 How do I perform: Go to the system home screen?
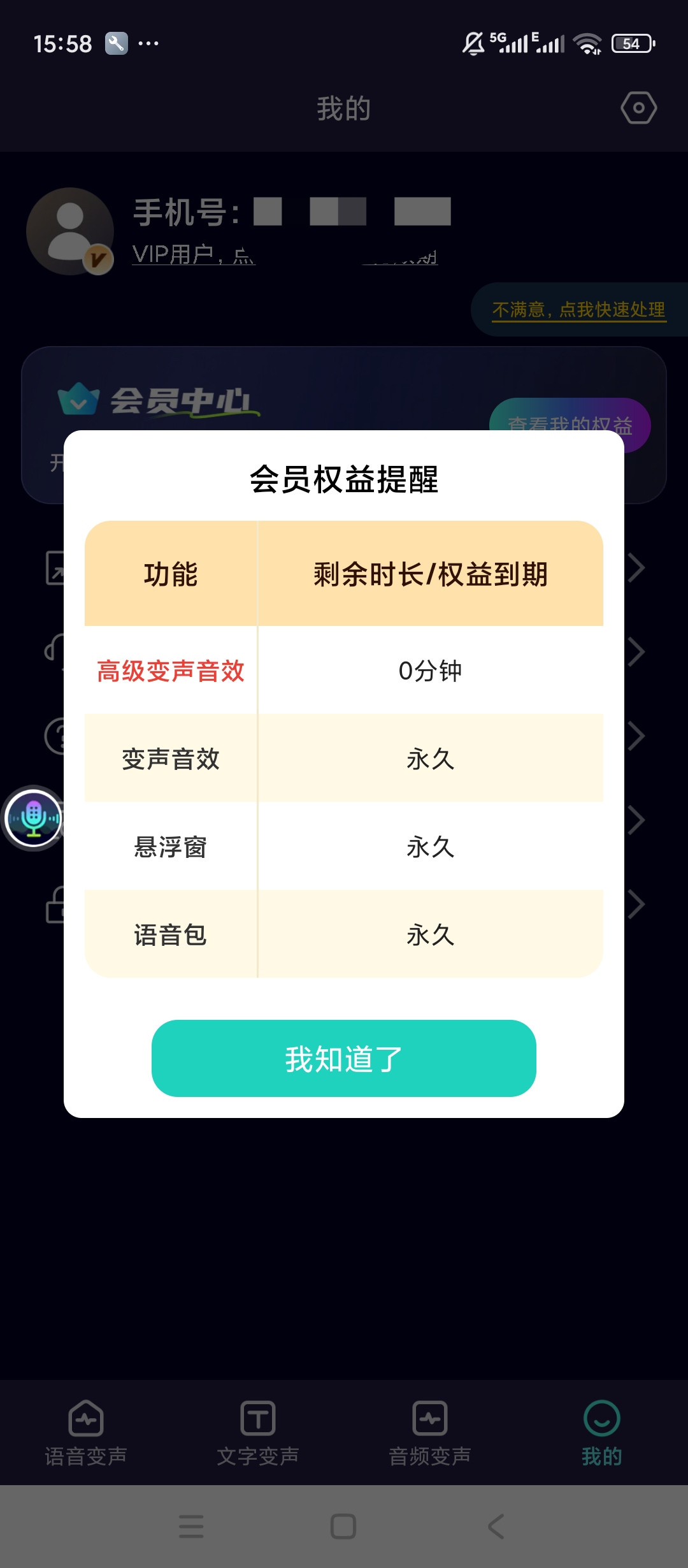[x=343, y=1527]
